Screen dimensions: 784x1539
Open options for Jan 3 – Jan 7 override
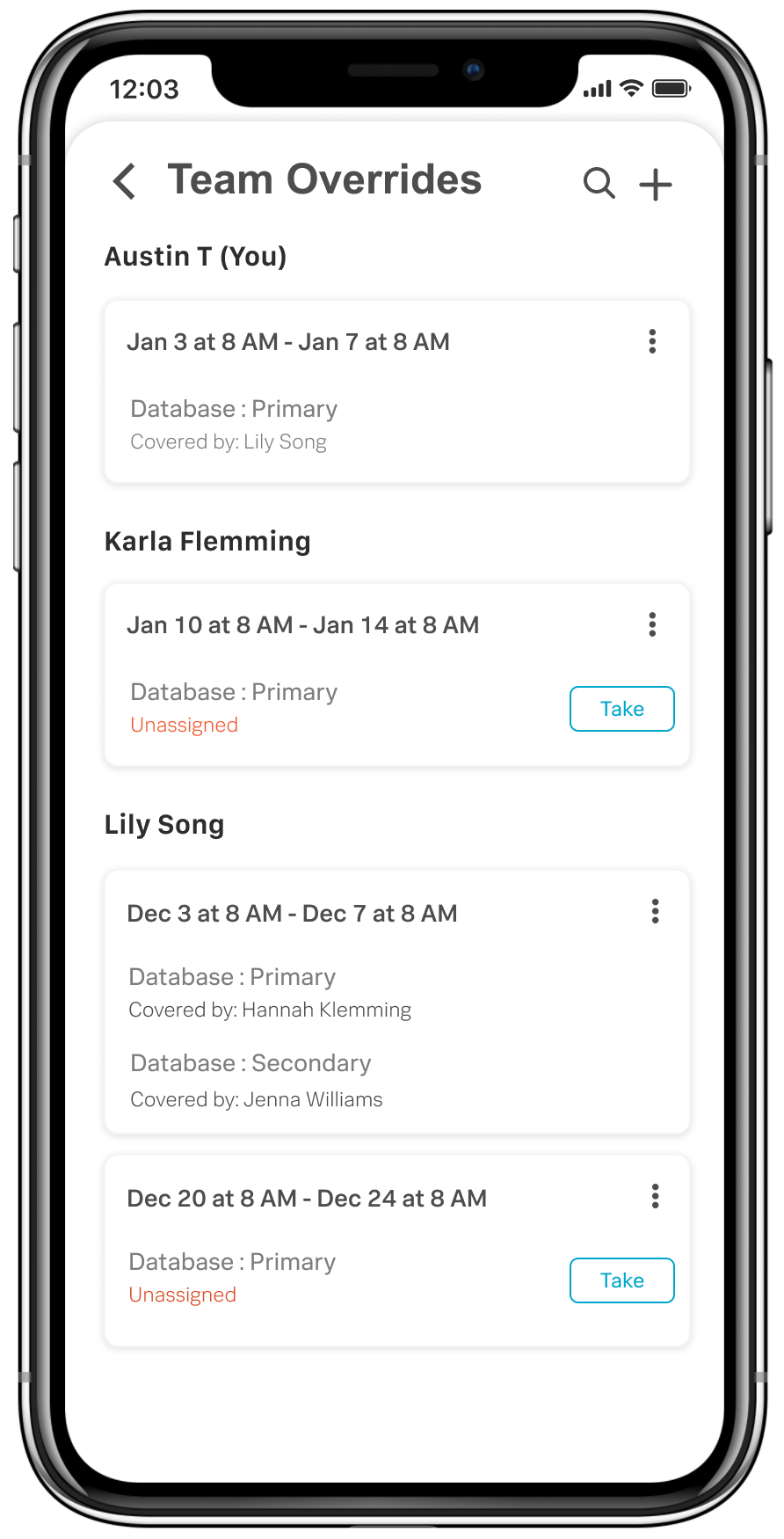tap(652, 341)
